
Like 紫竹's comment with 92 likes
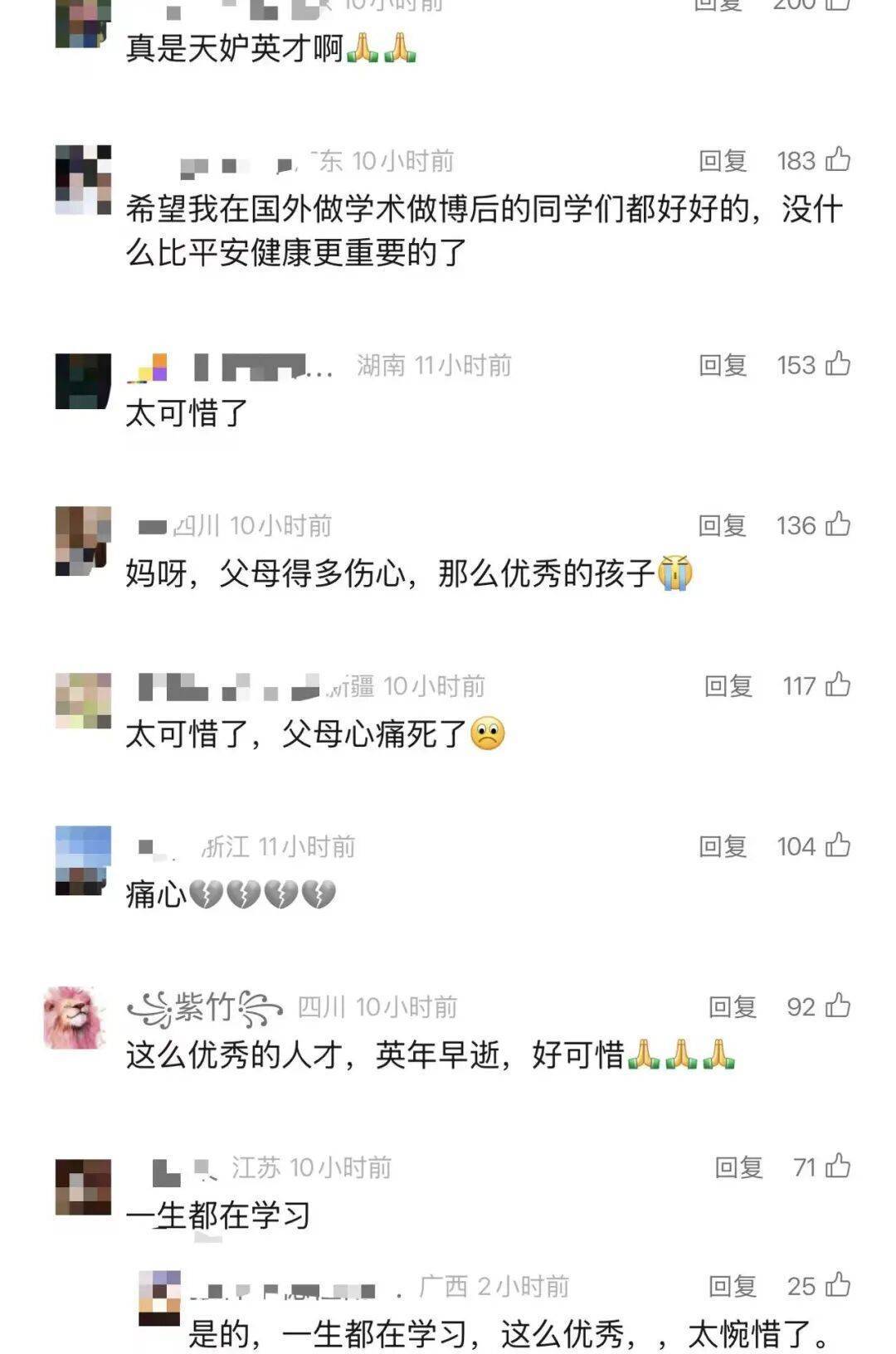click(838, 1006)
